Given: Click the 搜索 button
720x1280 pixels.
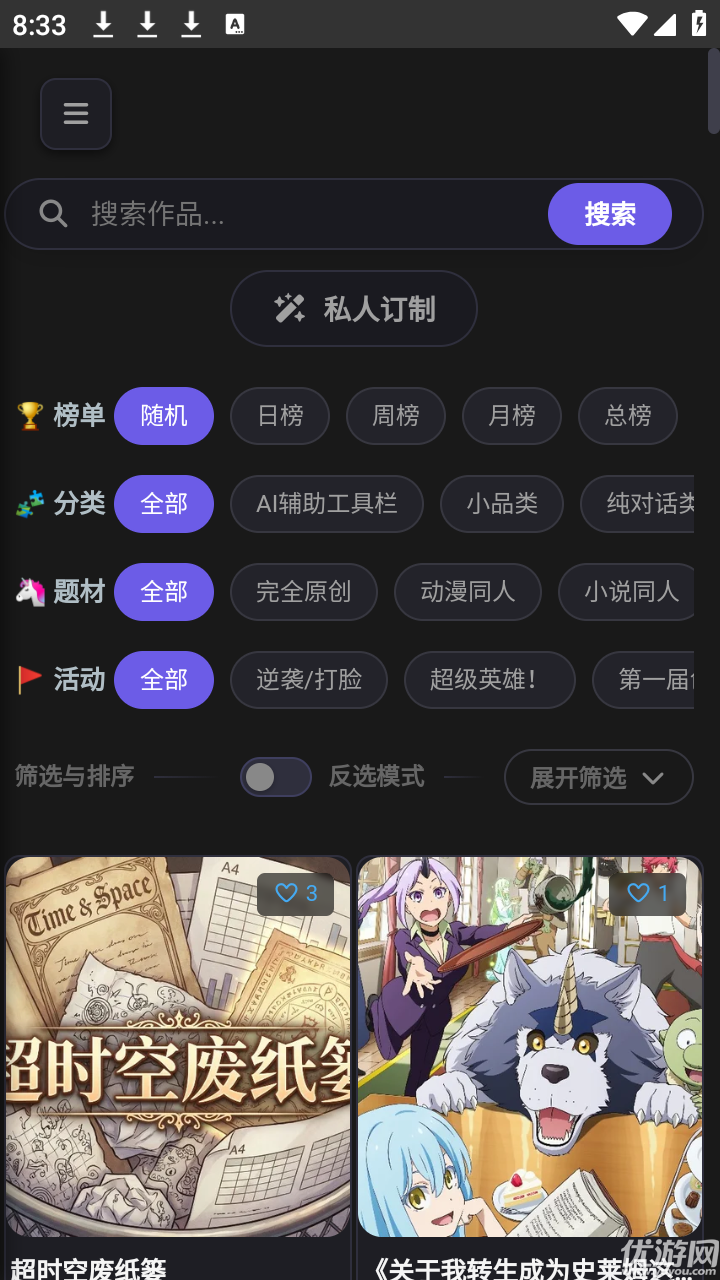Looking at the screenshot, I should (x=609, y=213).
